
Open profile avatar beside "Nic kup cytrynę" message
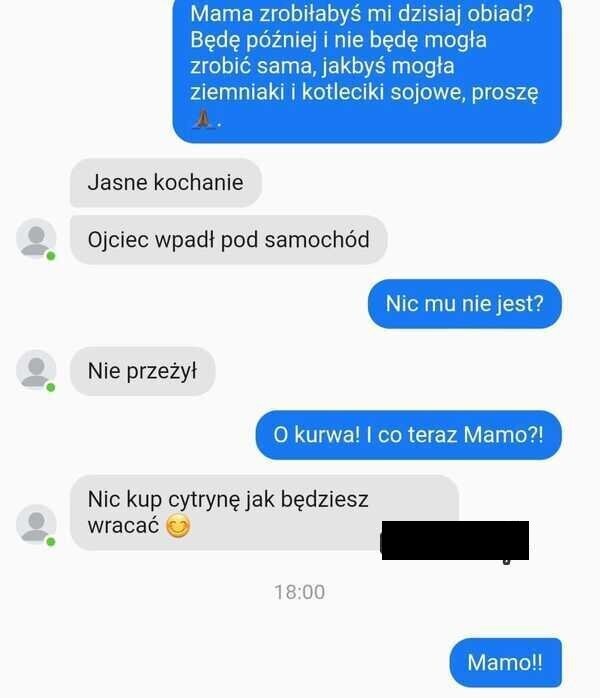[36, 524]
